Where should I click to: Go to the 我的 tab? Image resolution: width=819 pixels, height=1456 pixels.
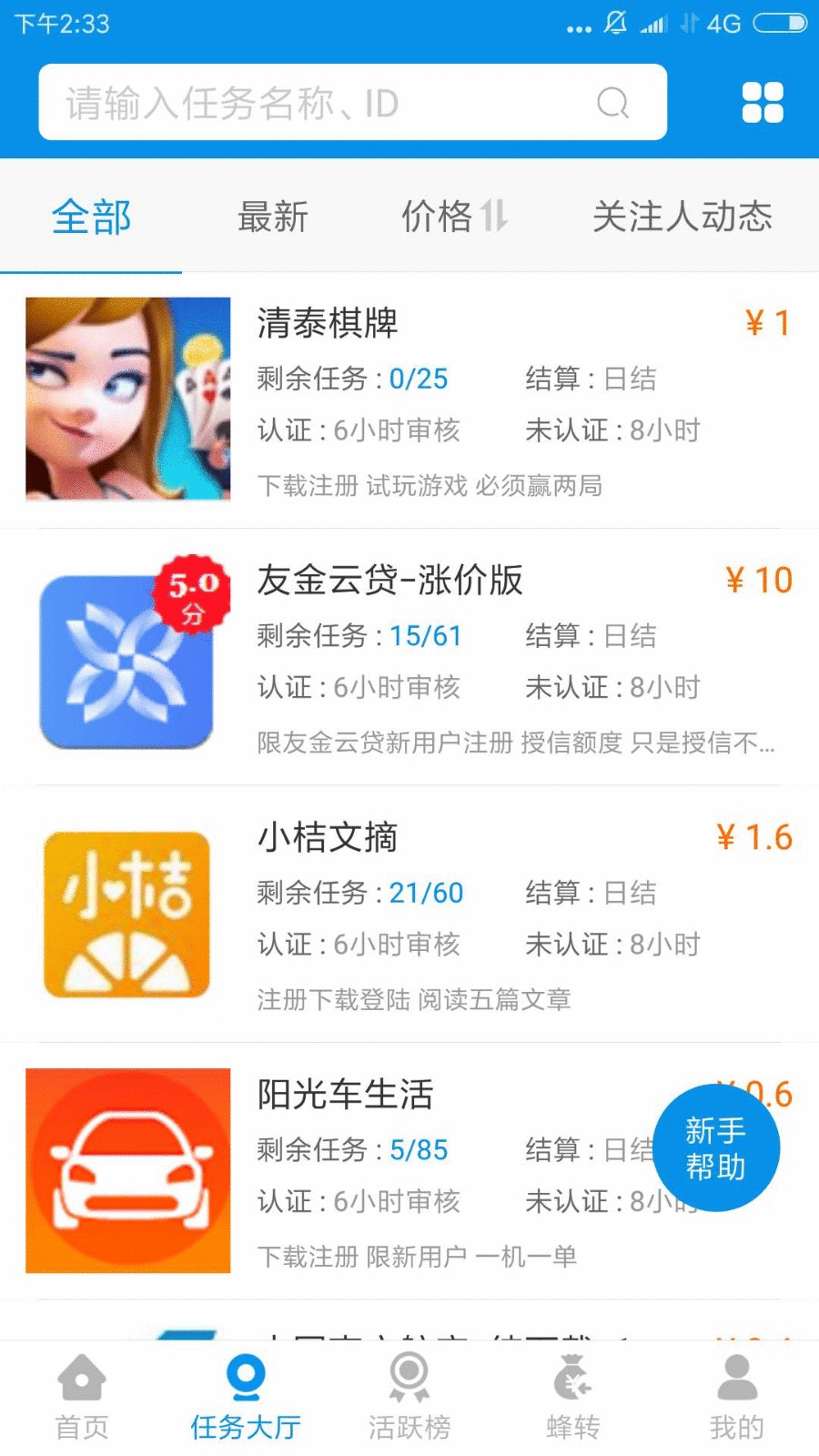pyautogui.click(x=737, y=1398)
